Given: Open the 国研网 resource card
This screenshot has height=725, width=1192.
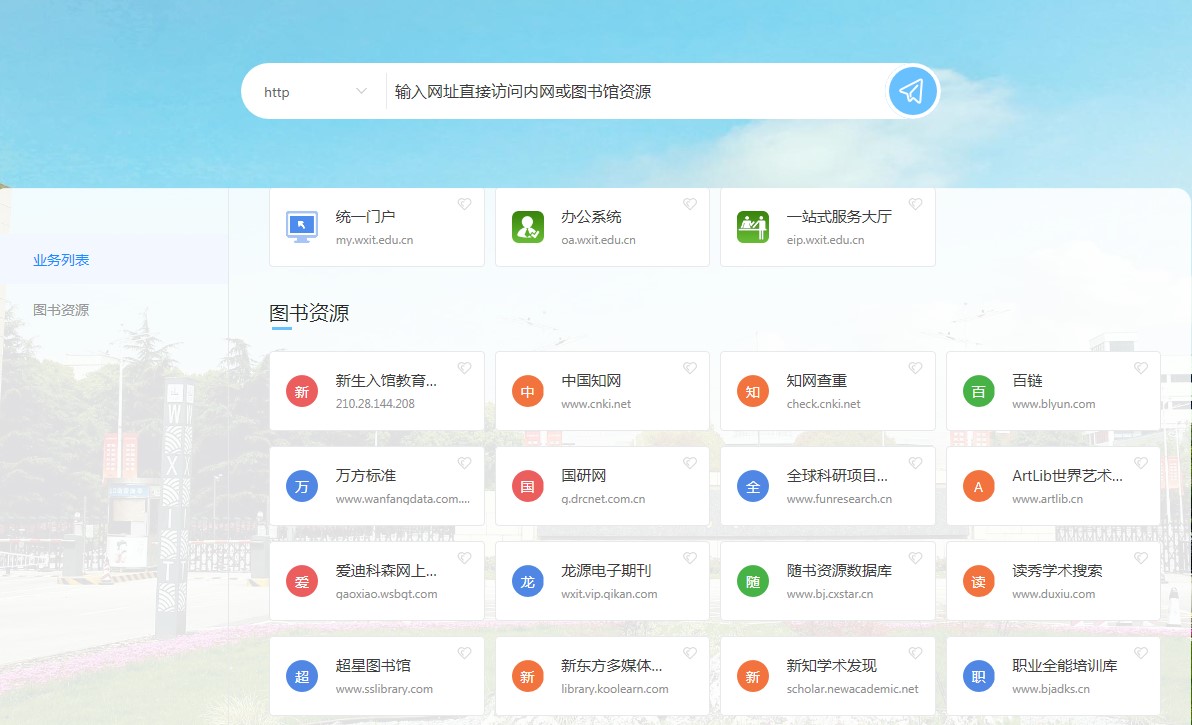Looking at the screenshot, I should [x=602, y=486].
